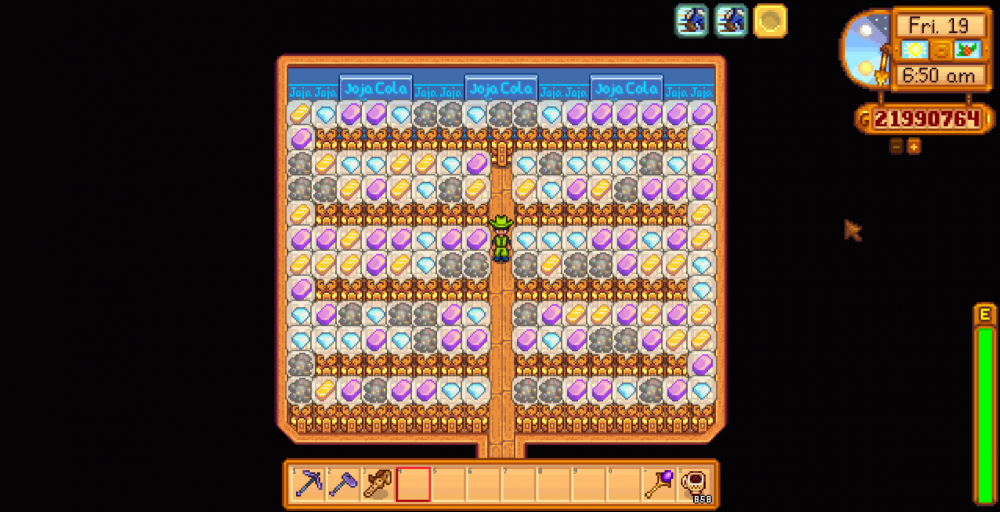Select the mug item stack in the toolbar

[x=693, y=484]
